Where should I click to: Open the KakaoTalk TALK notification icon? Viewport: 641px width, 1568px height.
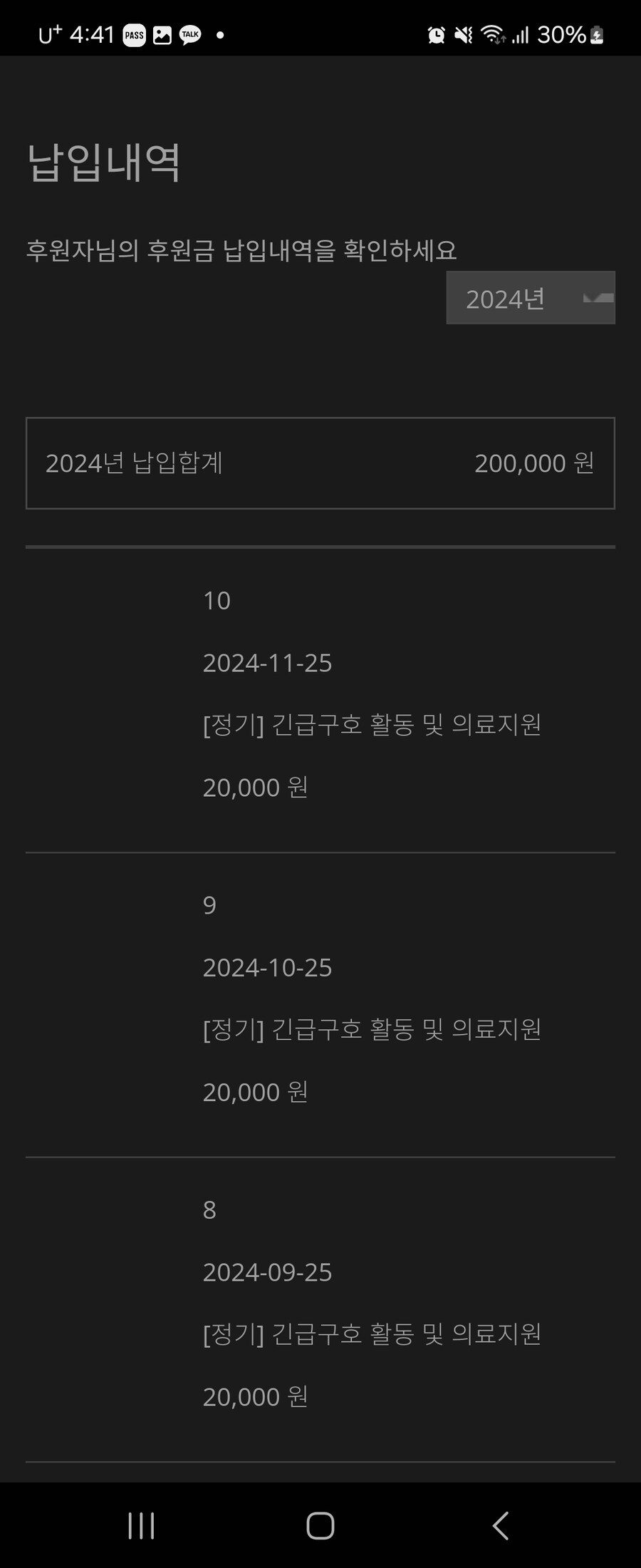coord(191,33)
